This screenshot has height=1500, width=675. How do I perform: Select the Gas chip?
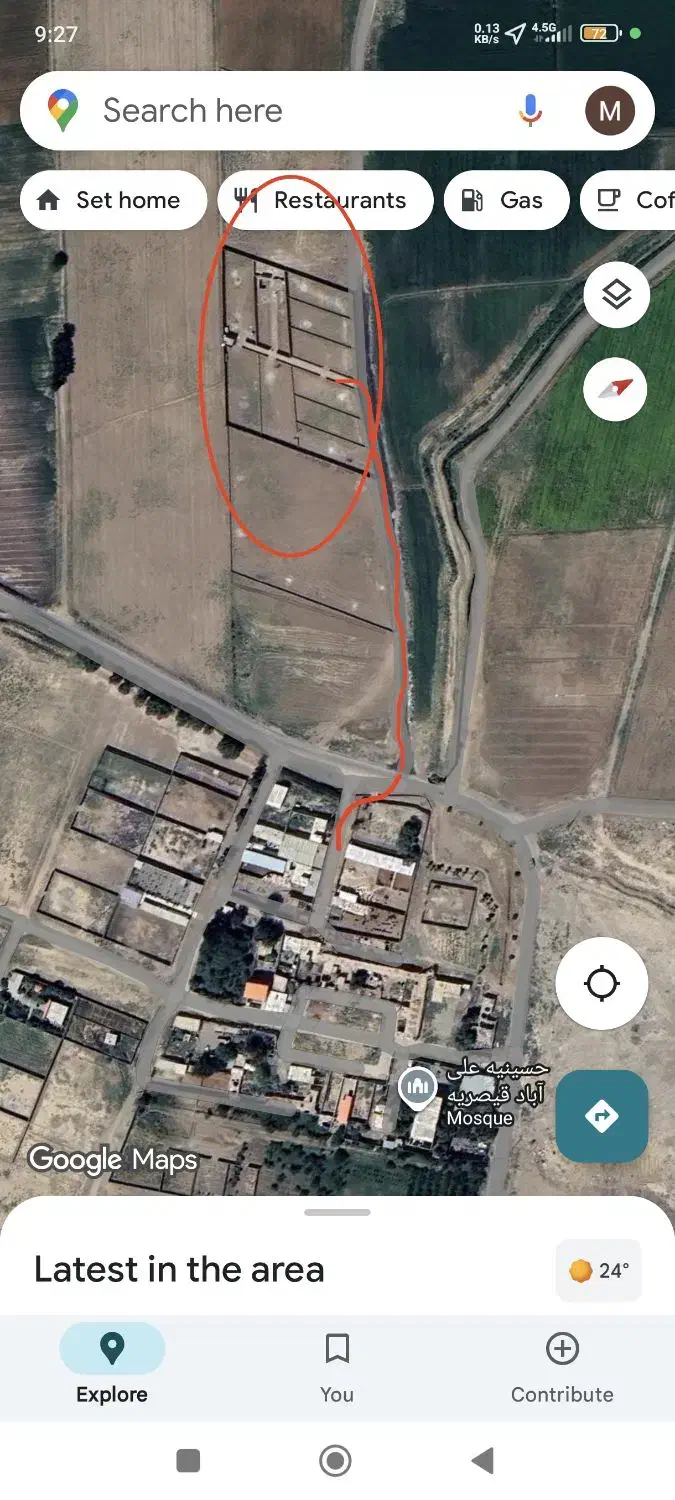coord(506,200)
